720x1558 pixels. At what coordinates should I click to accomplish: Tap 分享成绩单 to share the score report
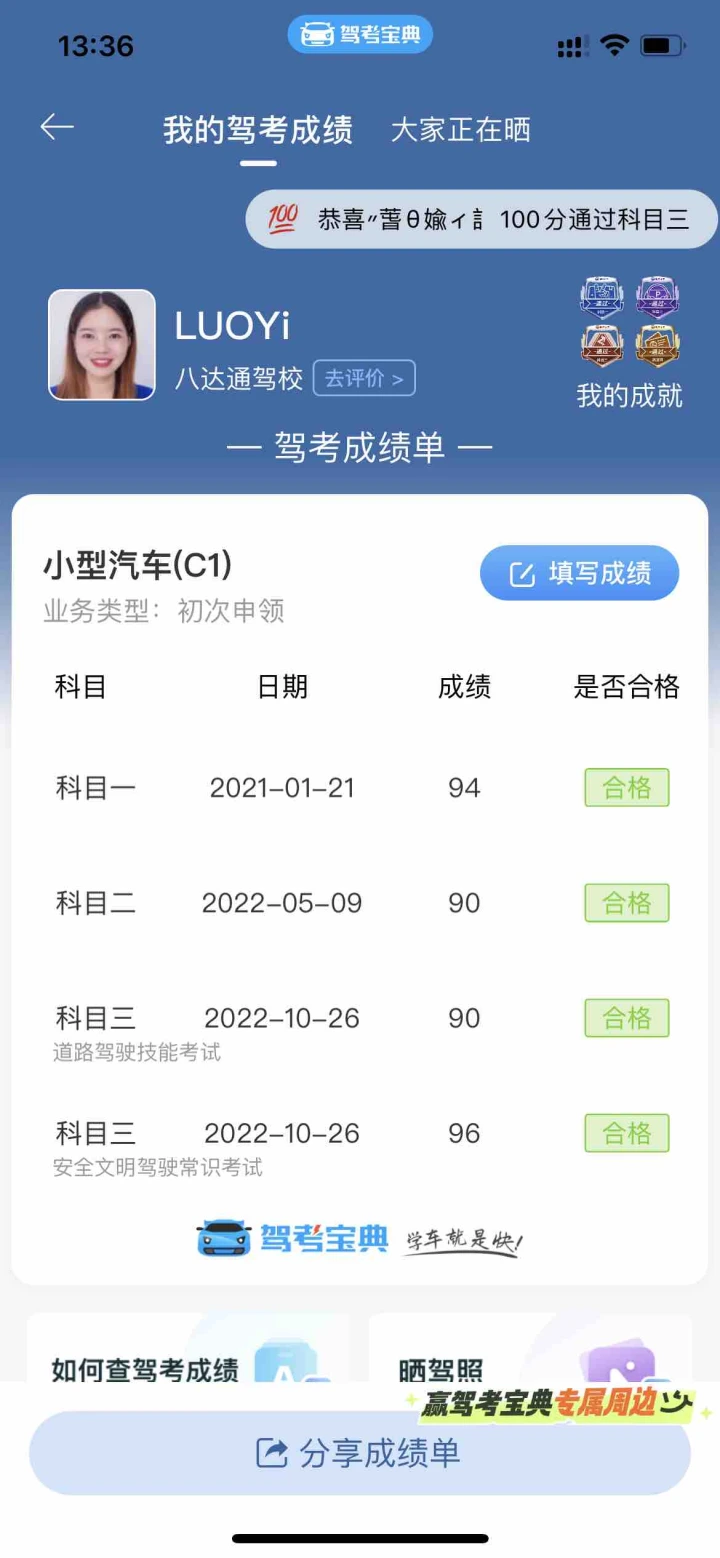(360, 1453)
